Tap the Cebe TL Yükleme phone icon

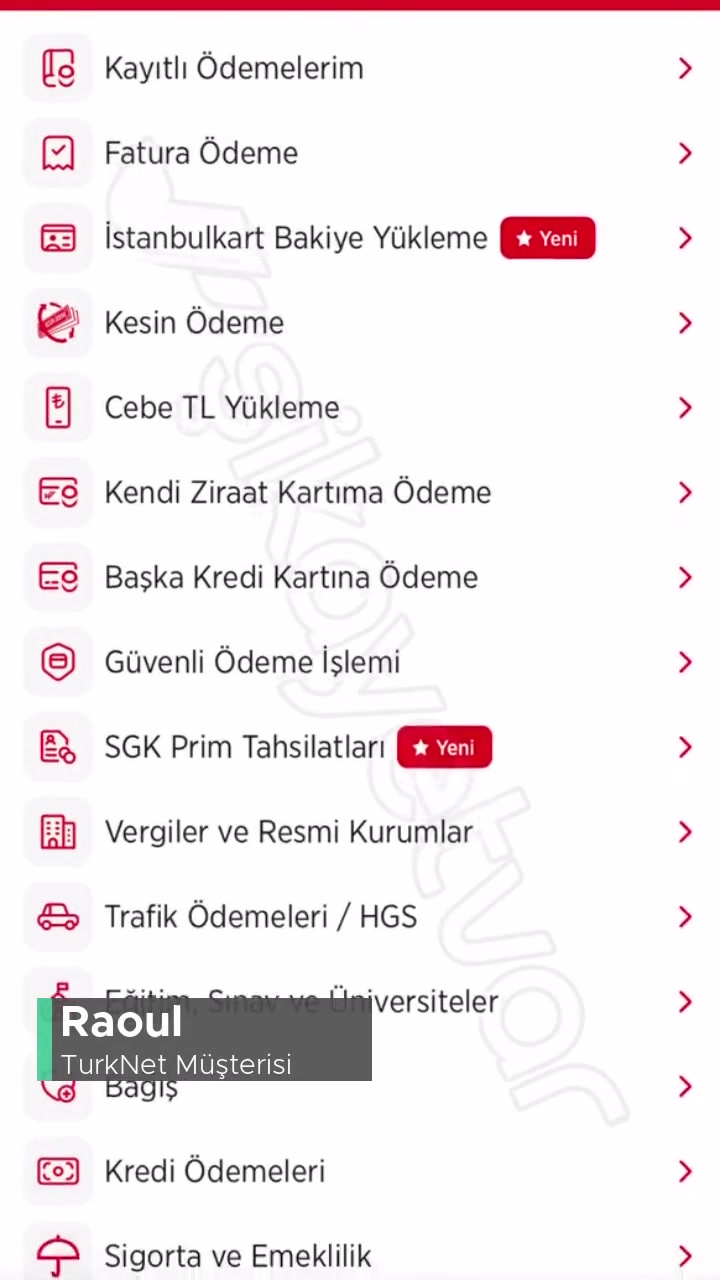tap(57, 407)
